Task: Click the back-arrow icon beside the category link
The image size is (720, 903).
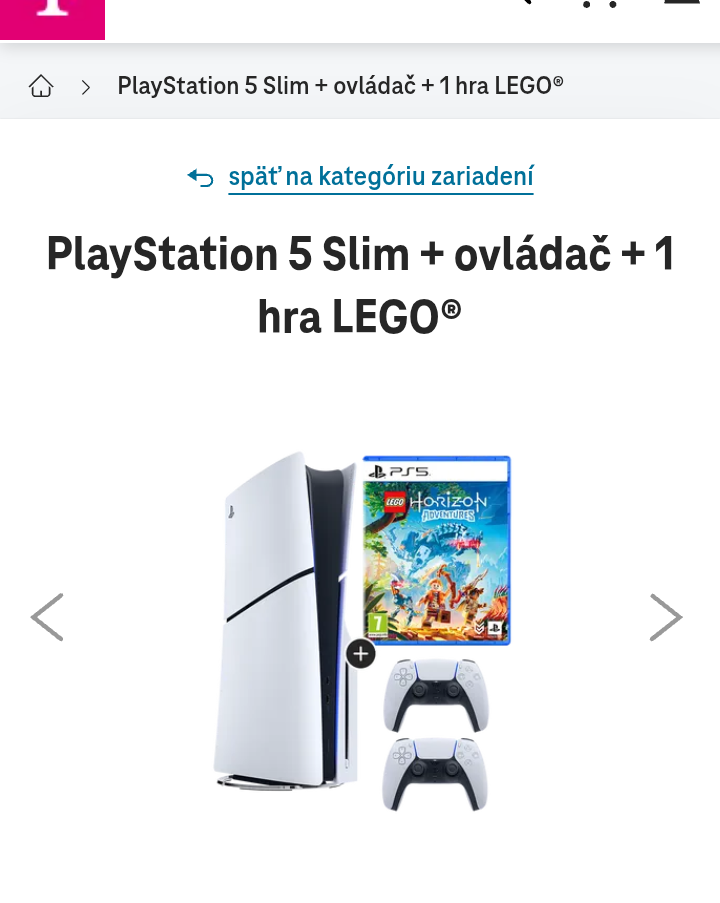Action: [x=200, y=176]
